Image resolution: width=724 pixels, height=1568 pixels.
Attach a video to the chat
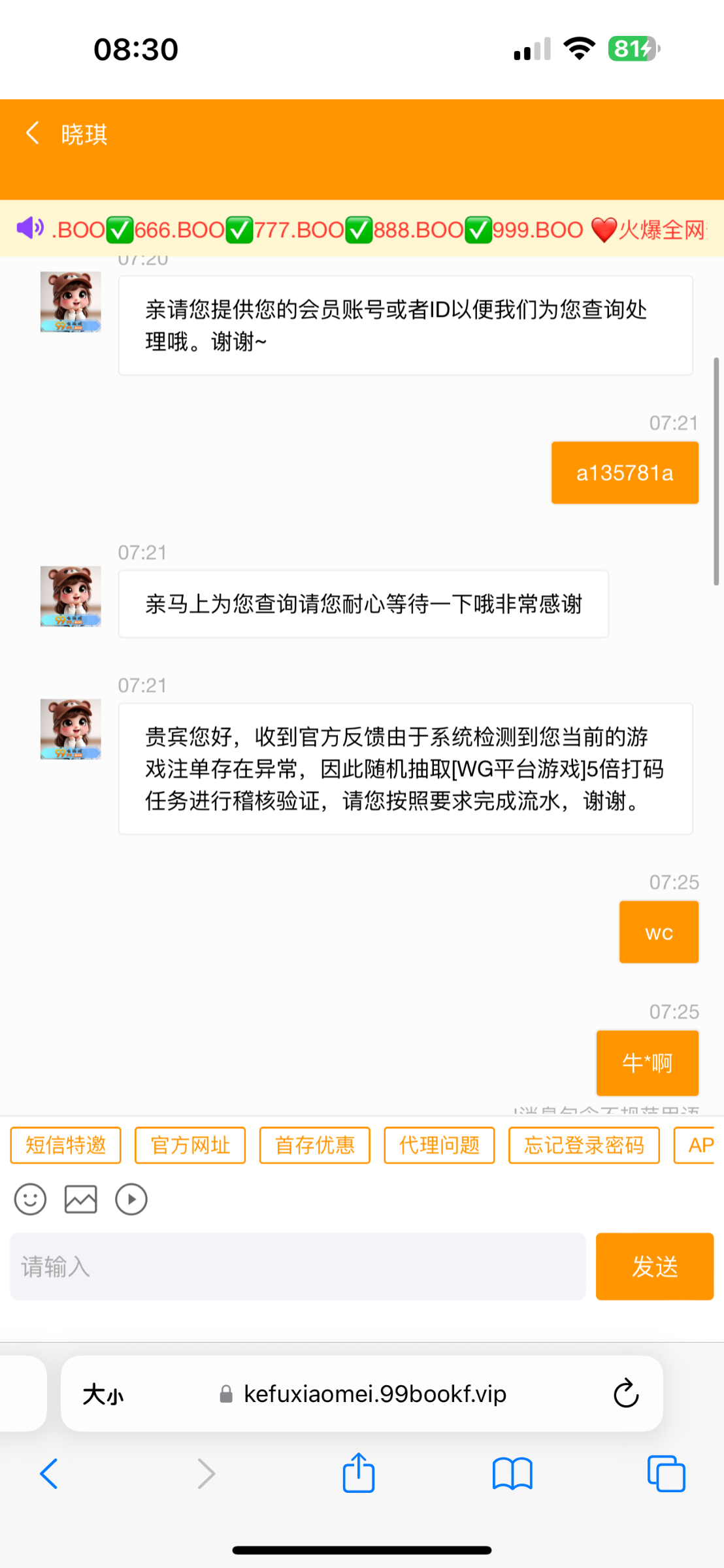pyautogui.click(x=131, y=1200)
